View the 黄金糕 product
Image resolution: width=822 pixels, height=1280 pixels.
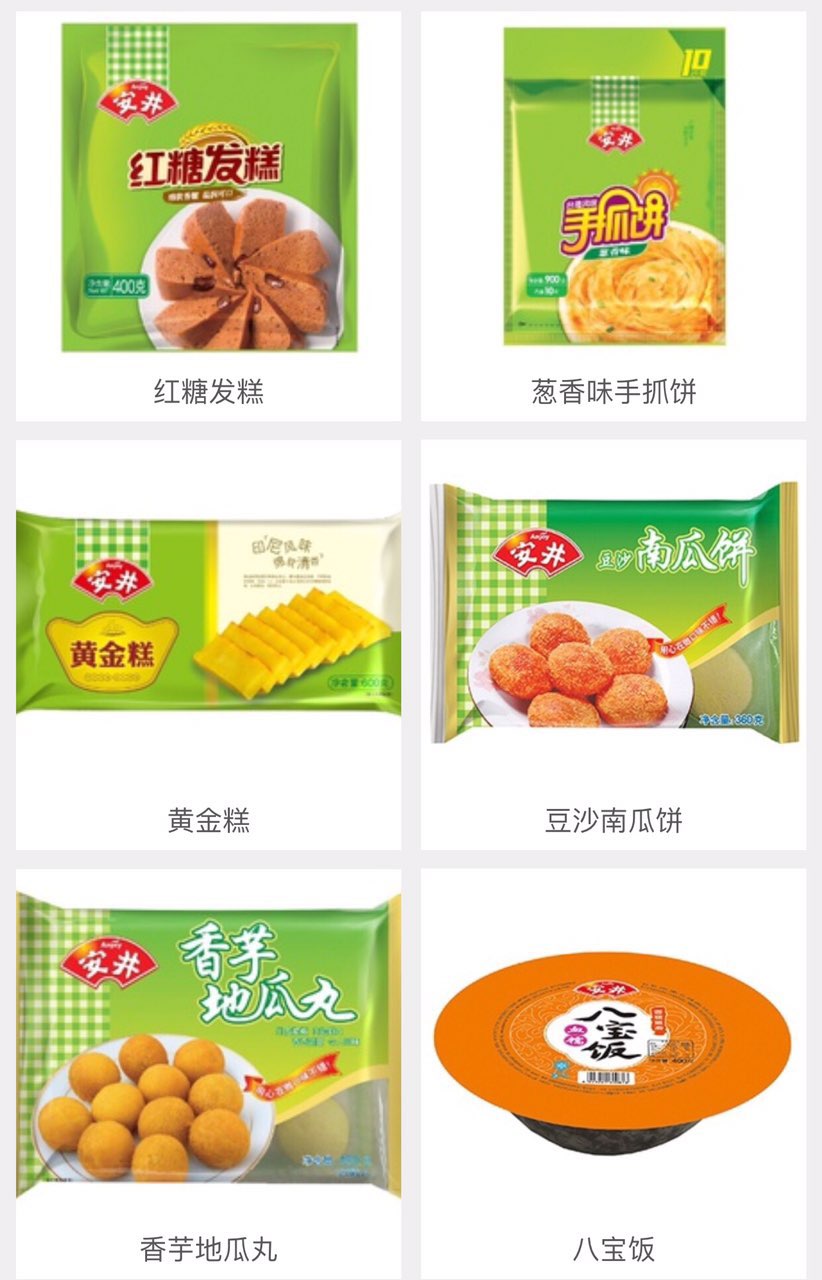pos(208,645)
